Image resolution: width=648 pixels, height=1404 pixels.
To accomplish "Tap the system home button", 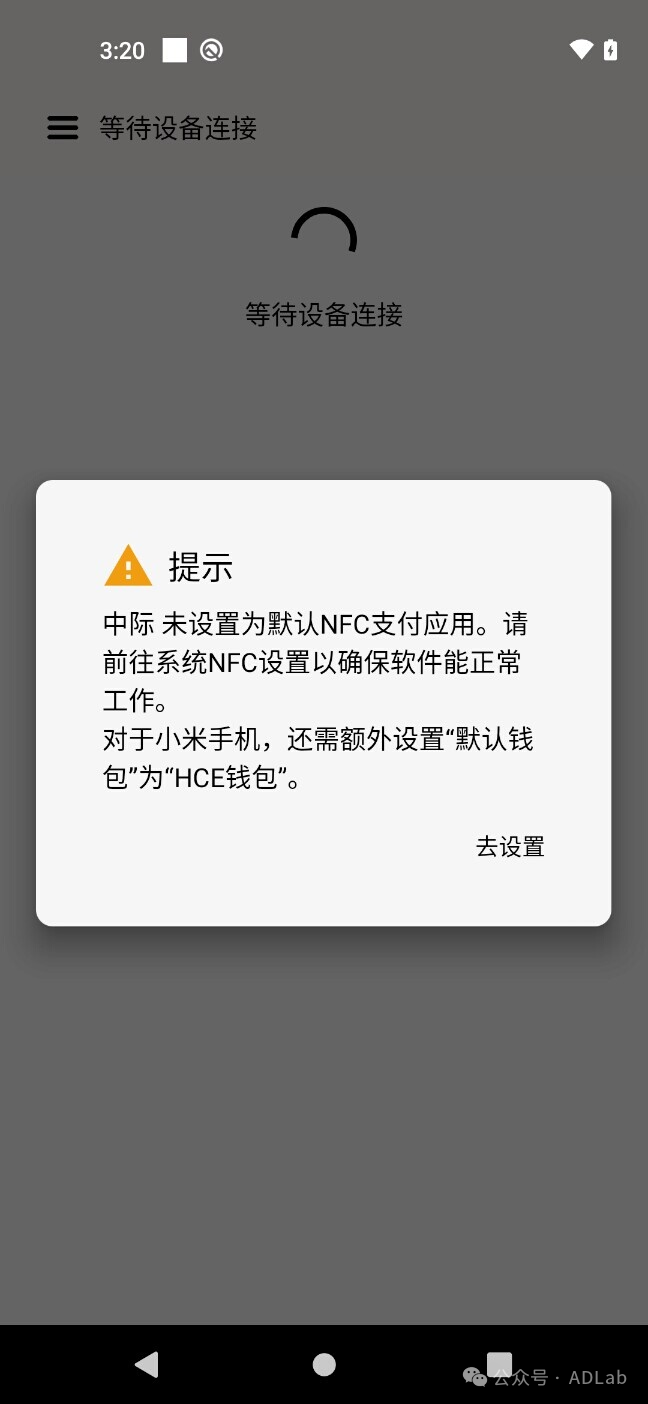I will point(324,1364).
